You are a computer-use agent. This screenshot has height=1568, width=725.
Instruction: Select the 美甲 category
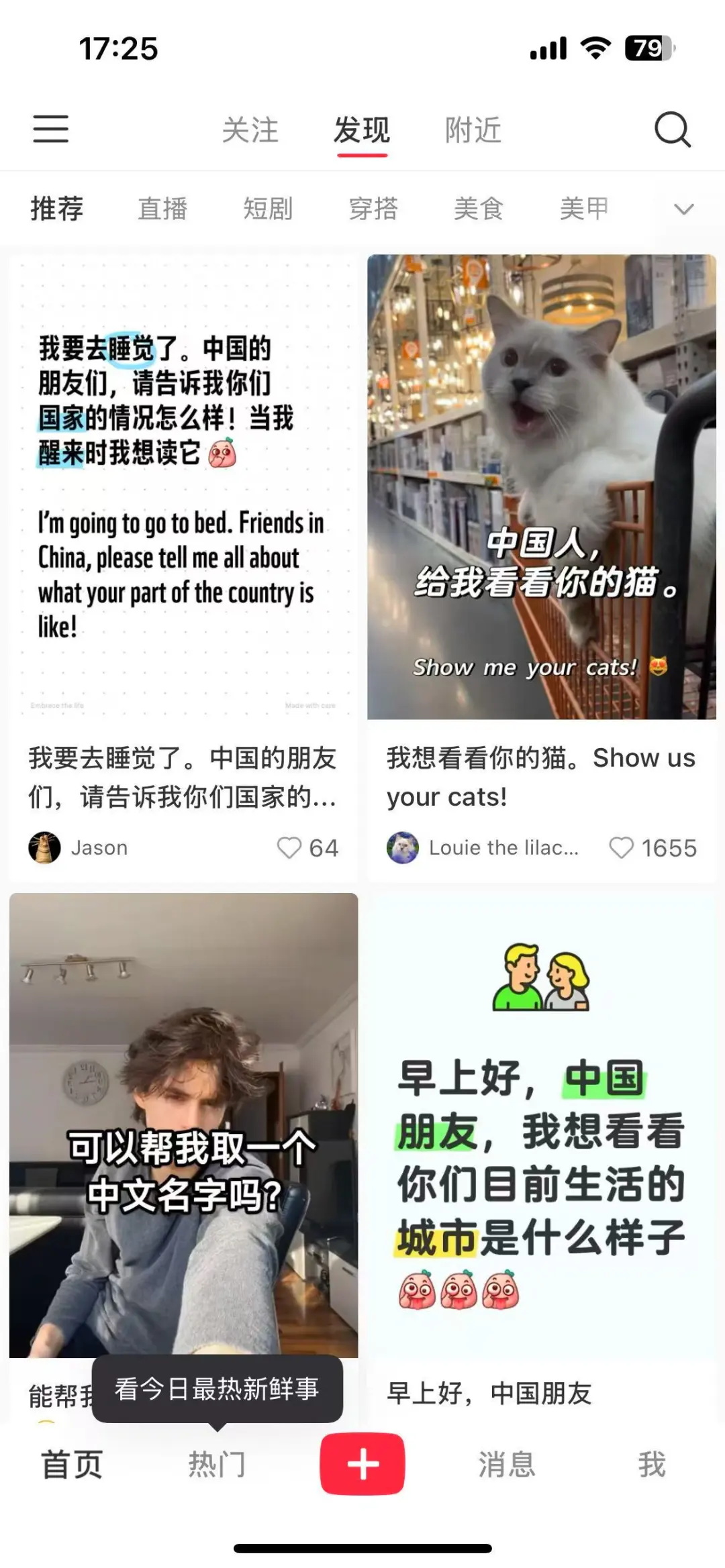tap(584, 209)
